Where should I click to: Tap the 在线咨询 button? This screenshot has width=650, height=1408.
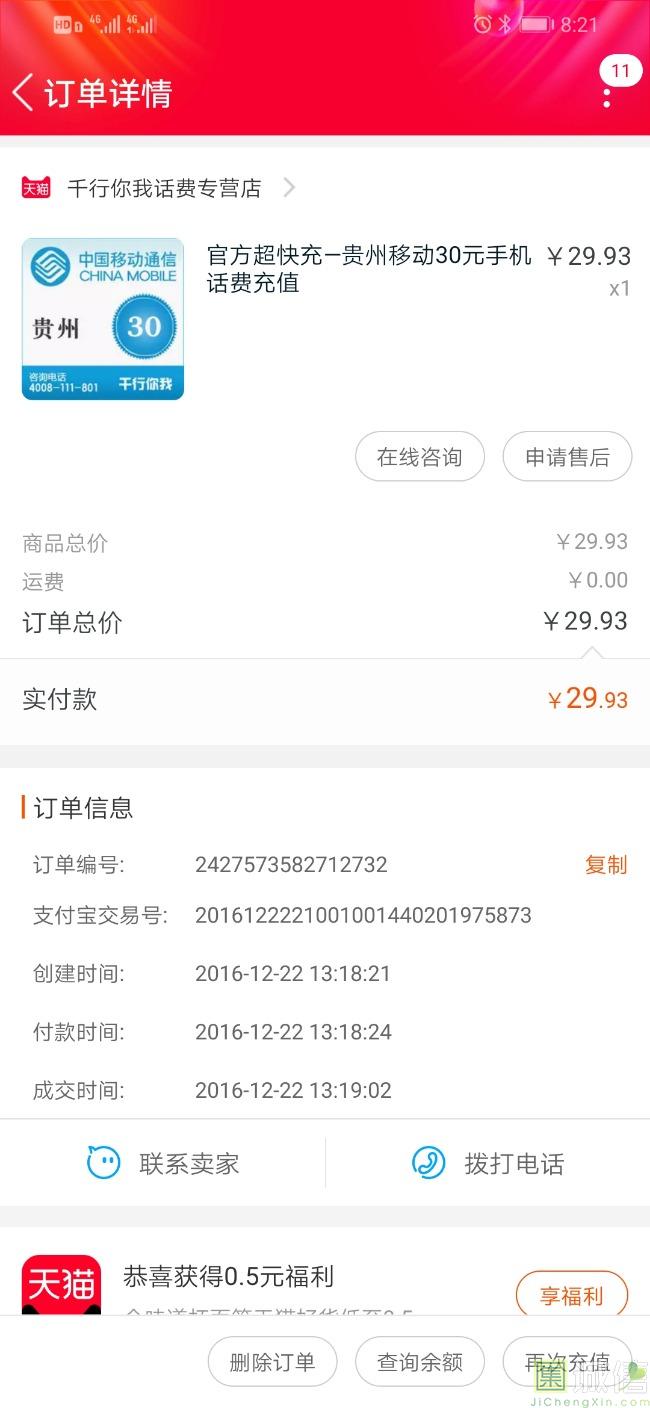420,457
